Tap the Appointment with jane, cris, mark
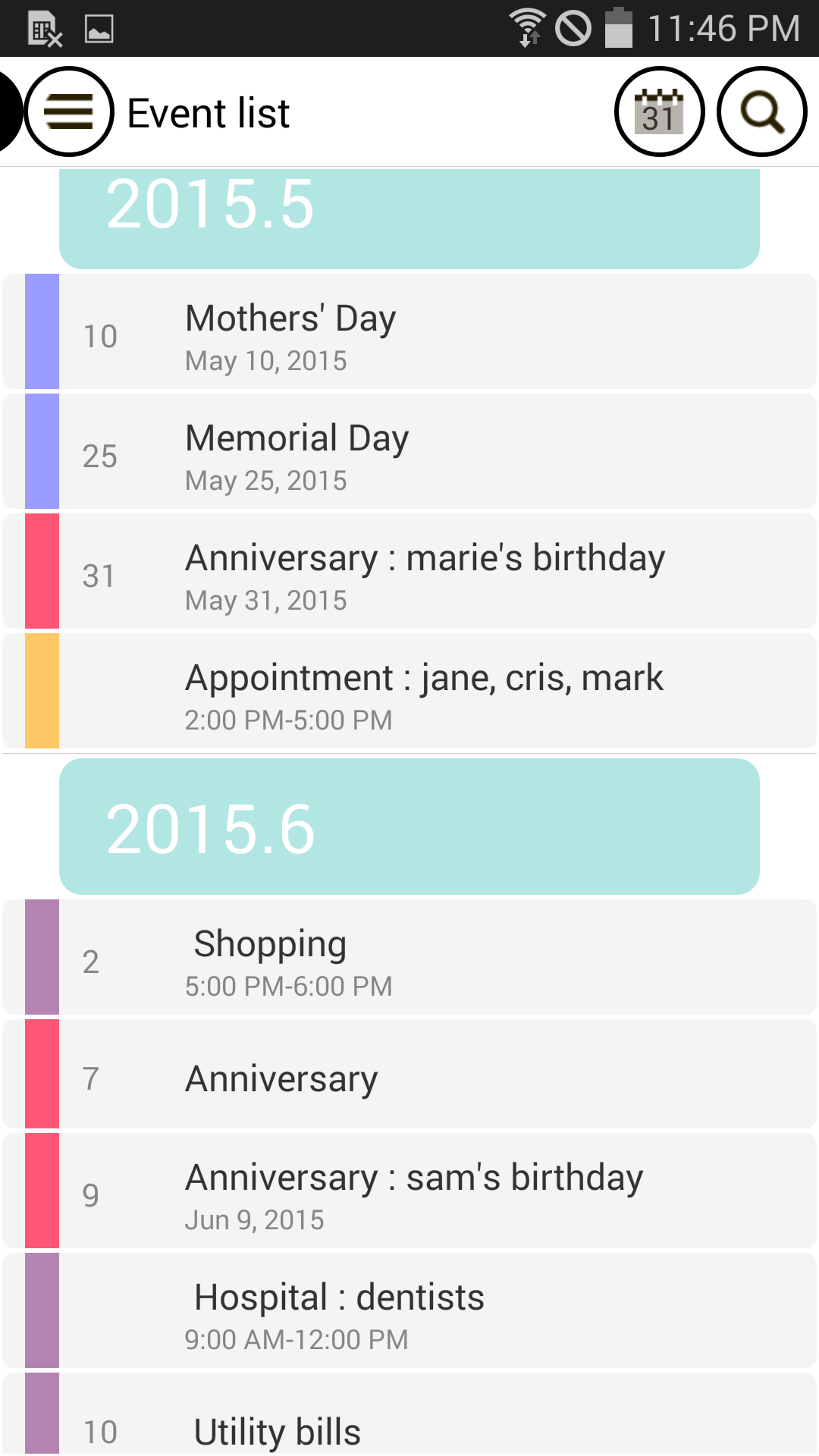 click(x=409, y=691)
